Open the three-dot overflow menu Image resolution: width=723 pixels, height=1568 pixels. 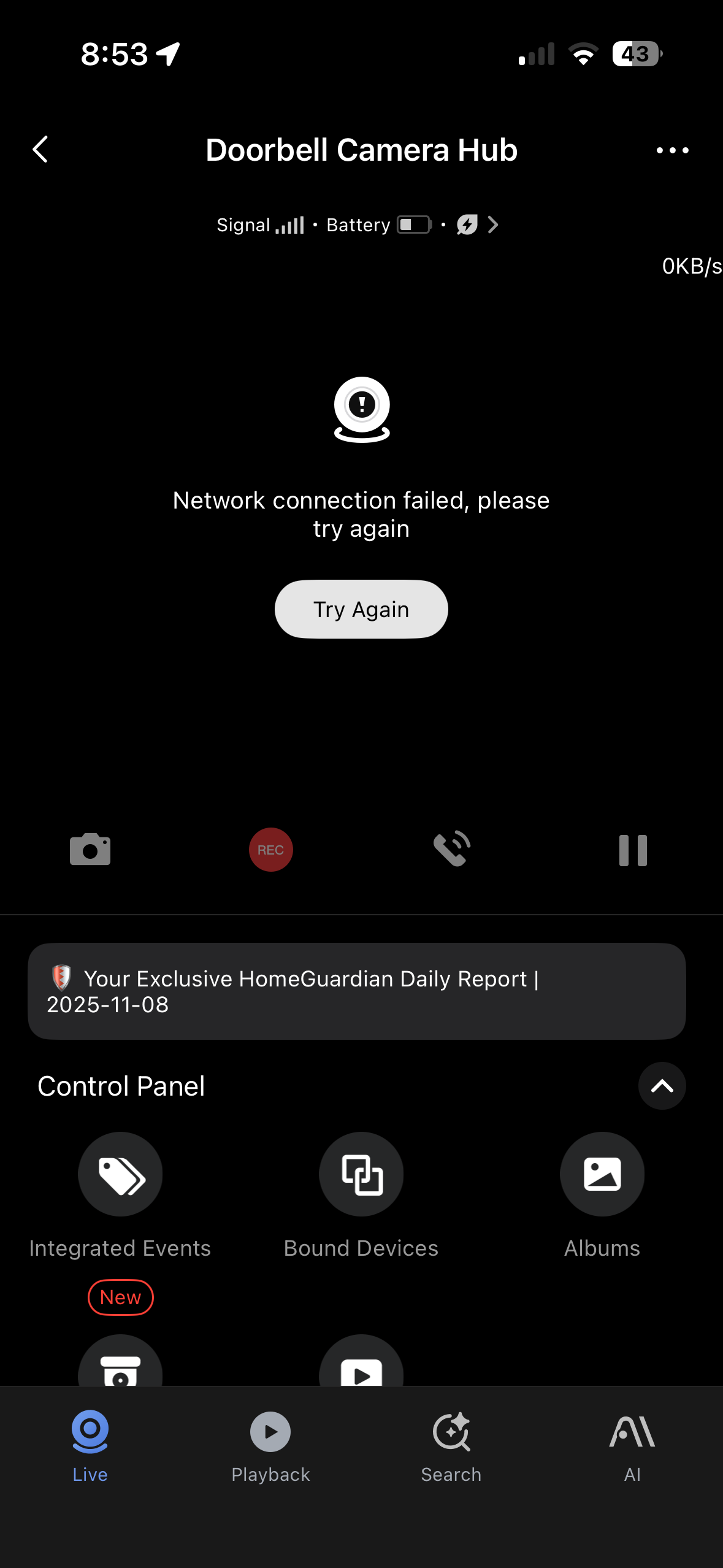(672, 150)
